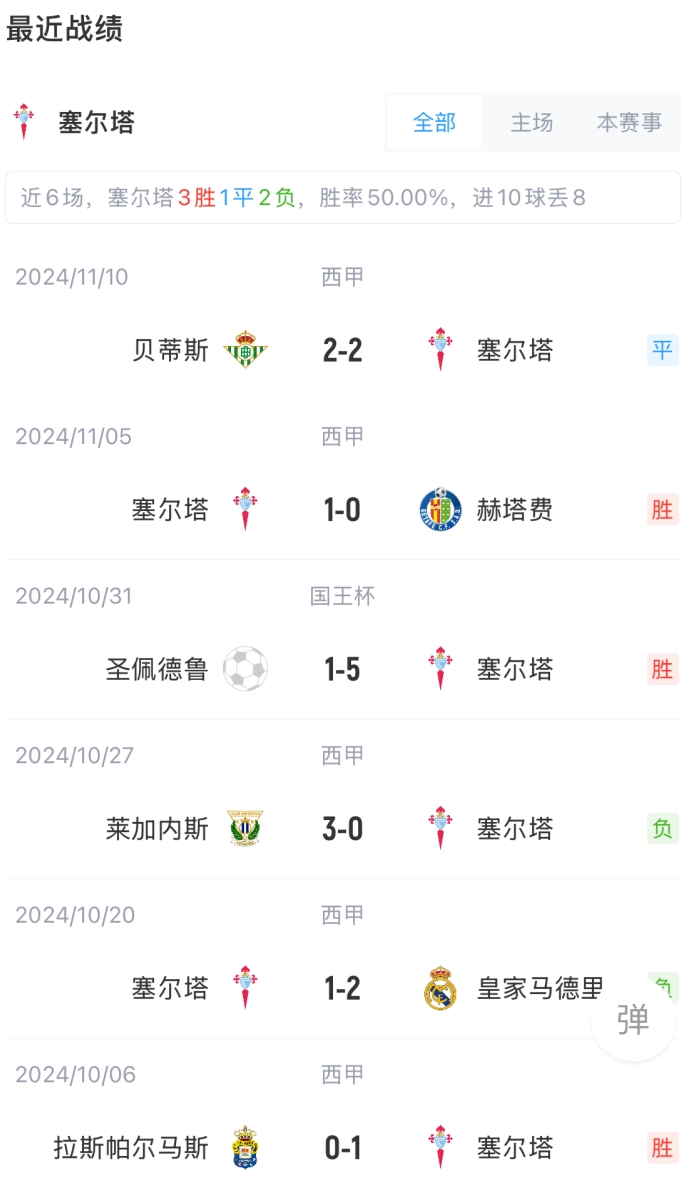
Task: Open the 塞尔塔 1-0 赫塔费 match
Action: point(343,488)
